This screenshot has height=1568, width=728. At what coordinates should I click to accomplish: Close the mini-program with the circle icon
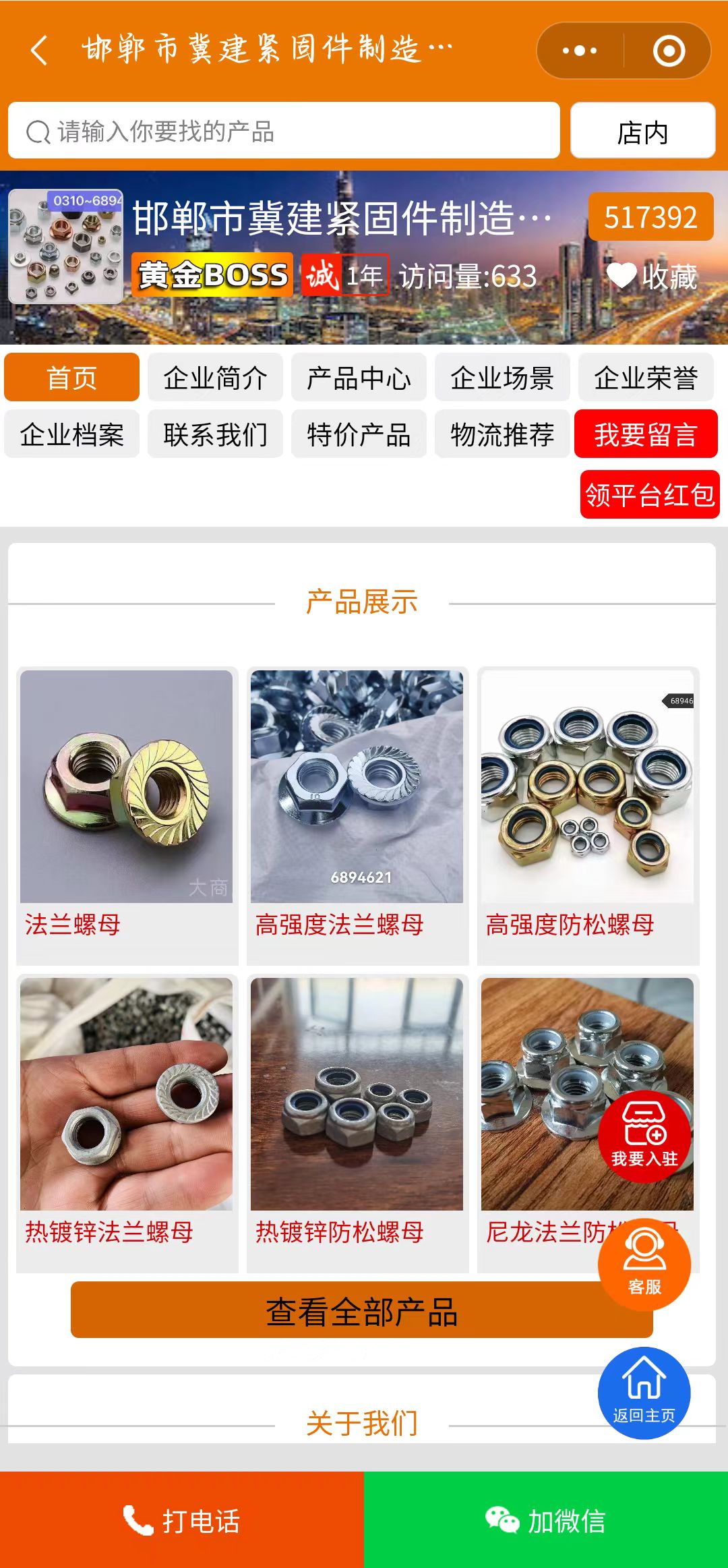[x=669, y=51]
